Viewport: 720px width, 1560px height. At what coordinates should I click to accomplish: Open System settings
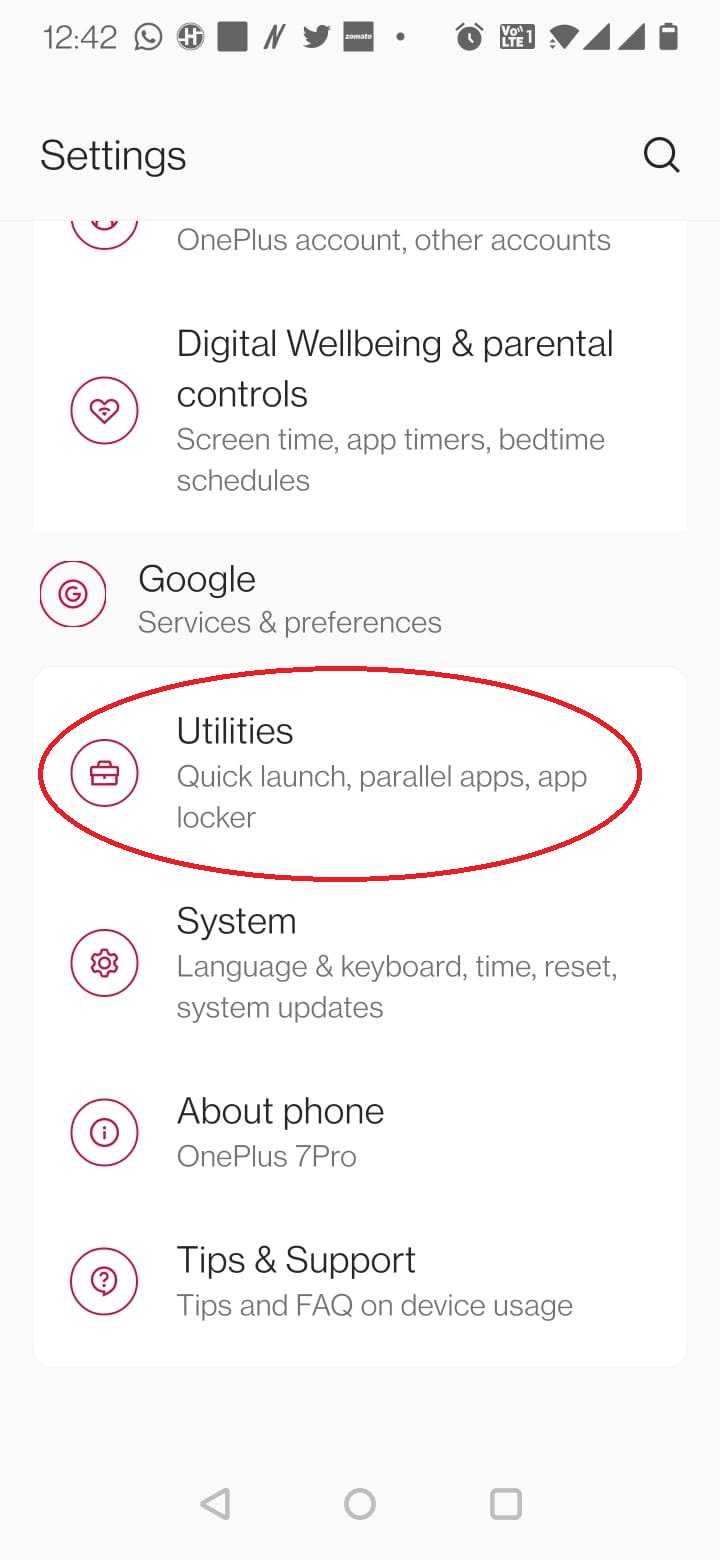coord(360,963)
